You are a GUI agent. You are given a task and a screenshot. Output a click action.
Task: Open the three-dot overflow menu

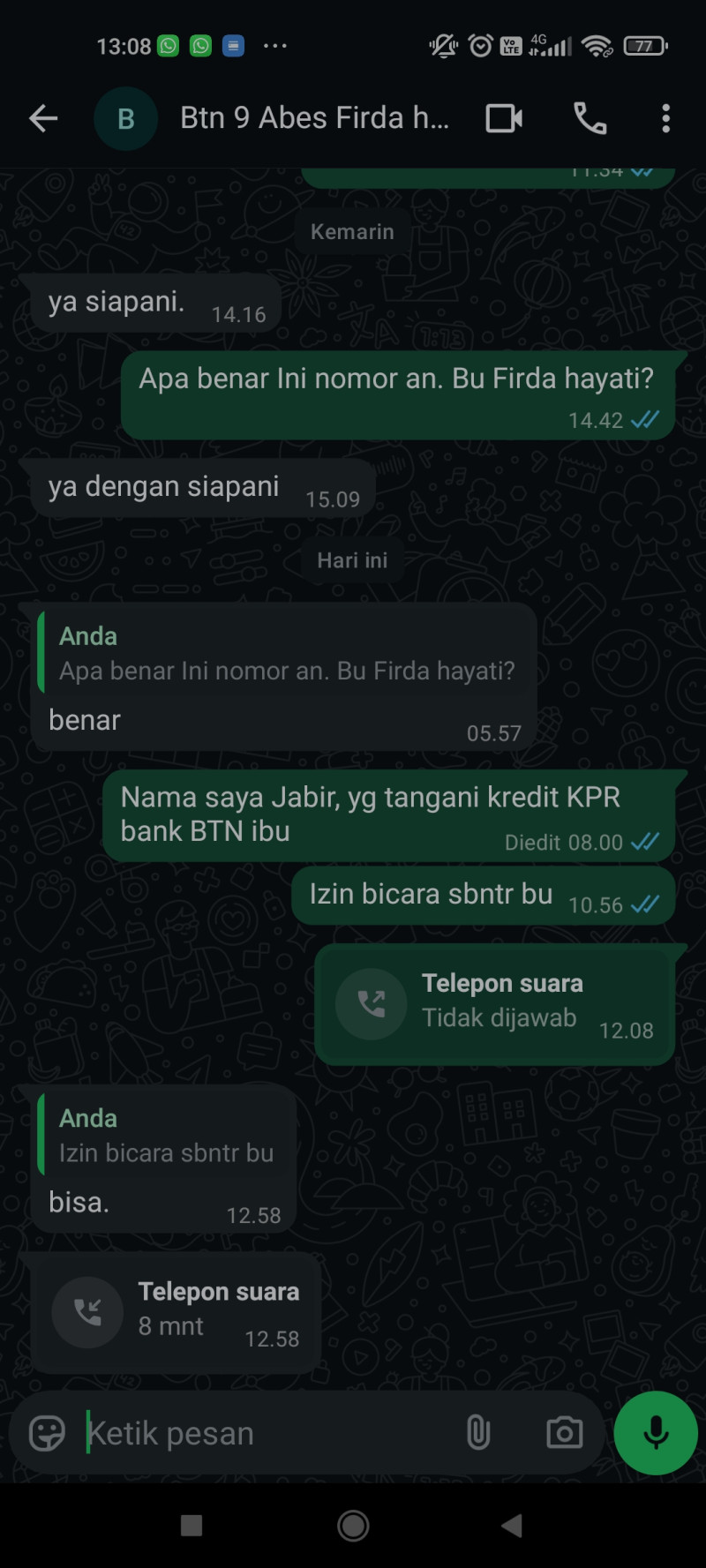(x=665, y=117)
